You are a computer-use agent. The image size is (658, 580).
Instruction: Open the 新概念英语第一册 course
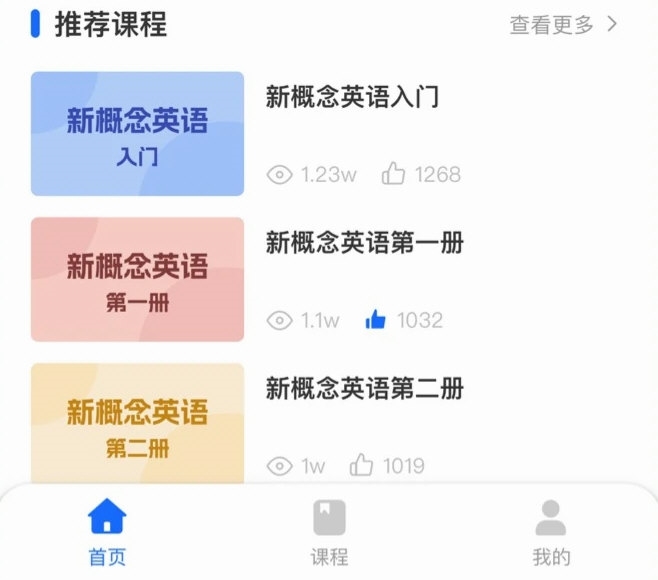point(364,243)
